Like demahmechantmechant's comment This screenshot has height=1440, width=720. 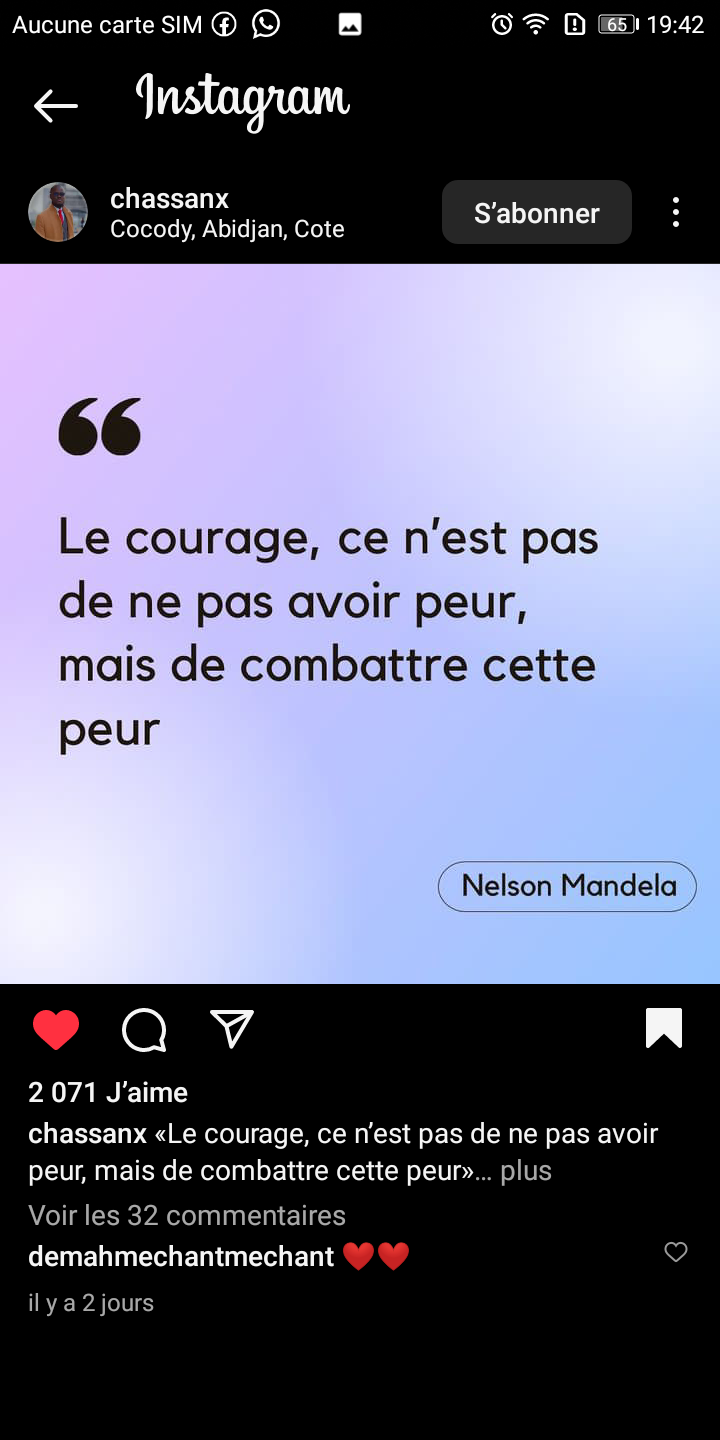tap(676, 1252)
